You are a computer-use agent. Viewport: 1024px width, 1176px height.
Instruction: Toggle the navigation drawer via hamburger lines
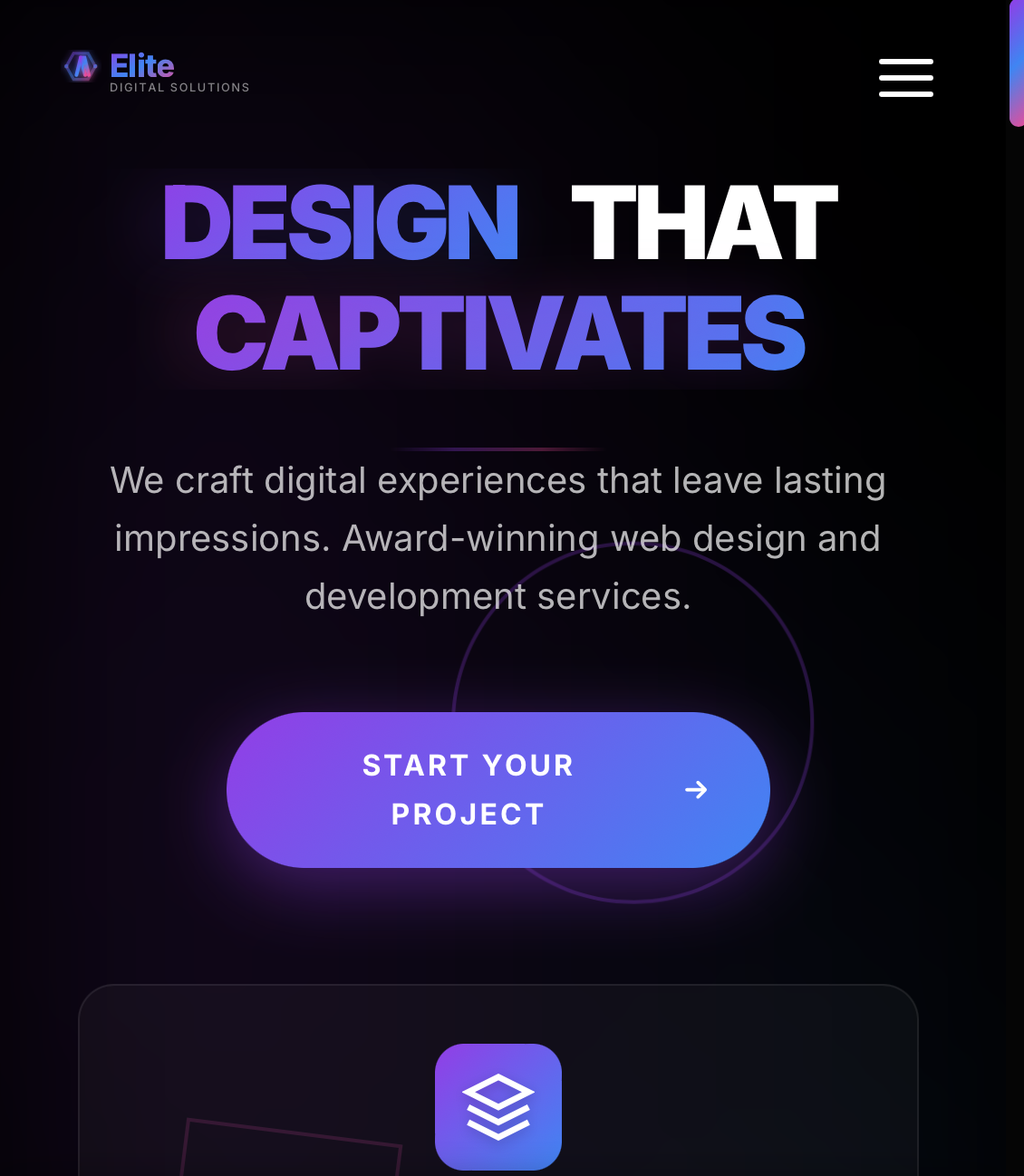coord(905,78)
